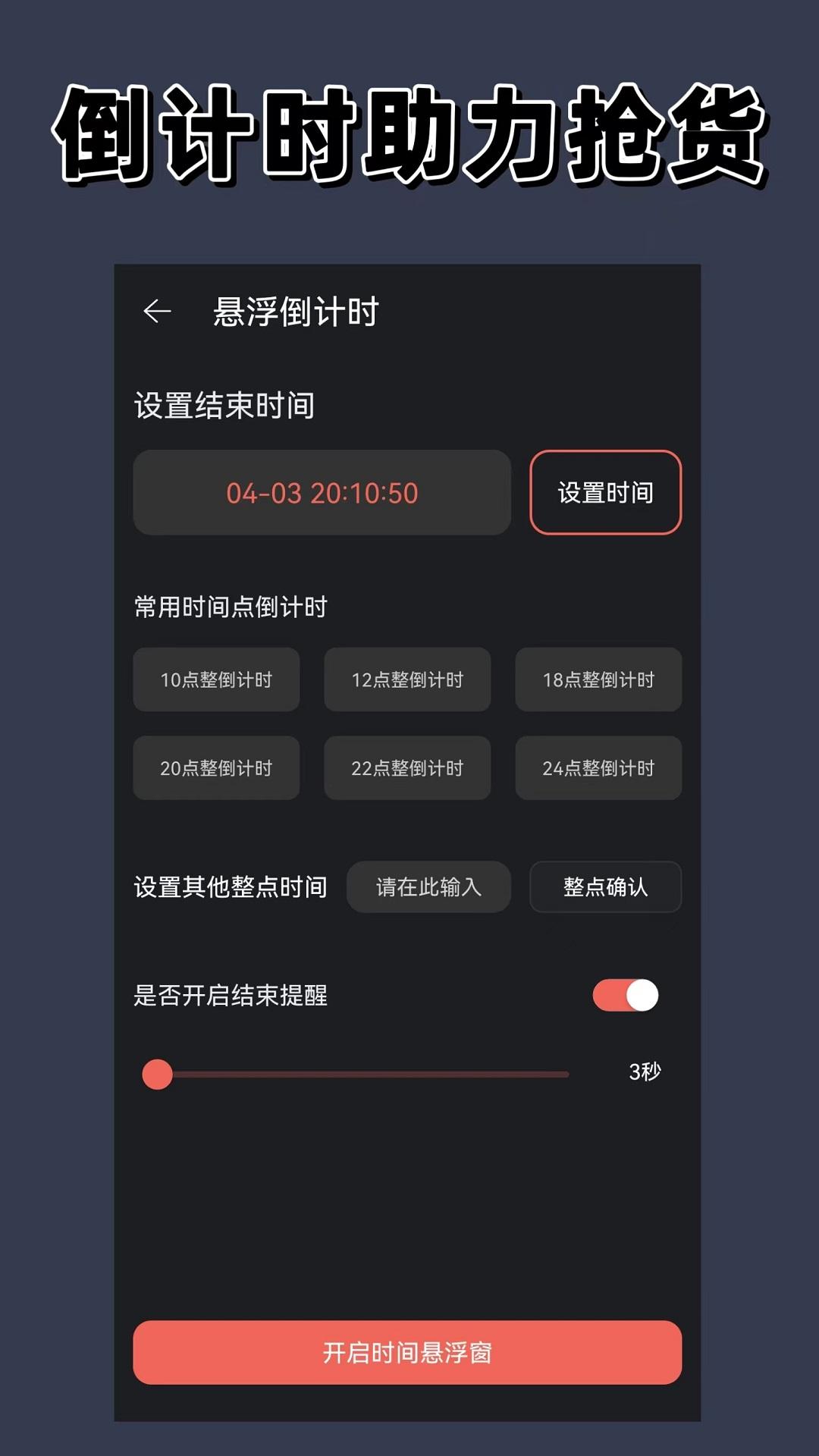Select the 12点整倒计时 preset
Image resolution: width=819 pixels, height=1456 pixels.
point(406,680)
